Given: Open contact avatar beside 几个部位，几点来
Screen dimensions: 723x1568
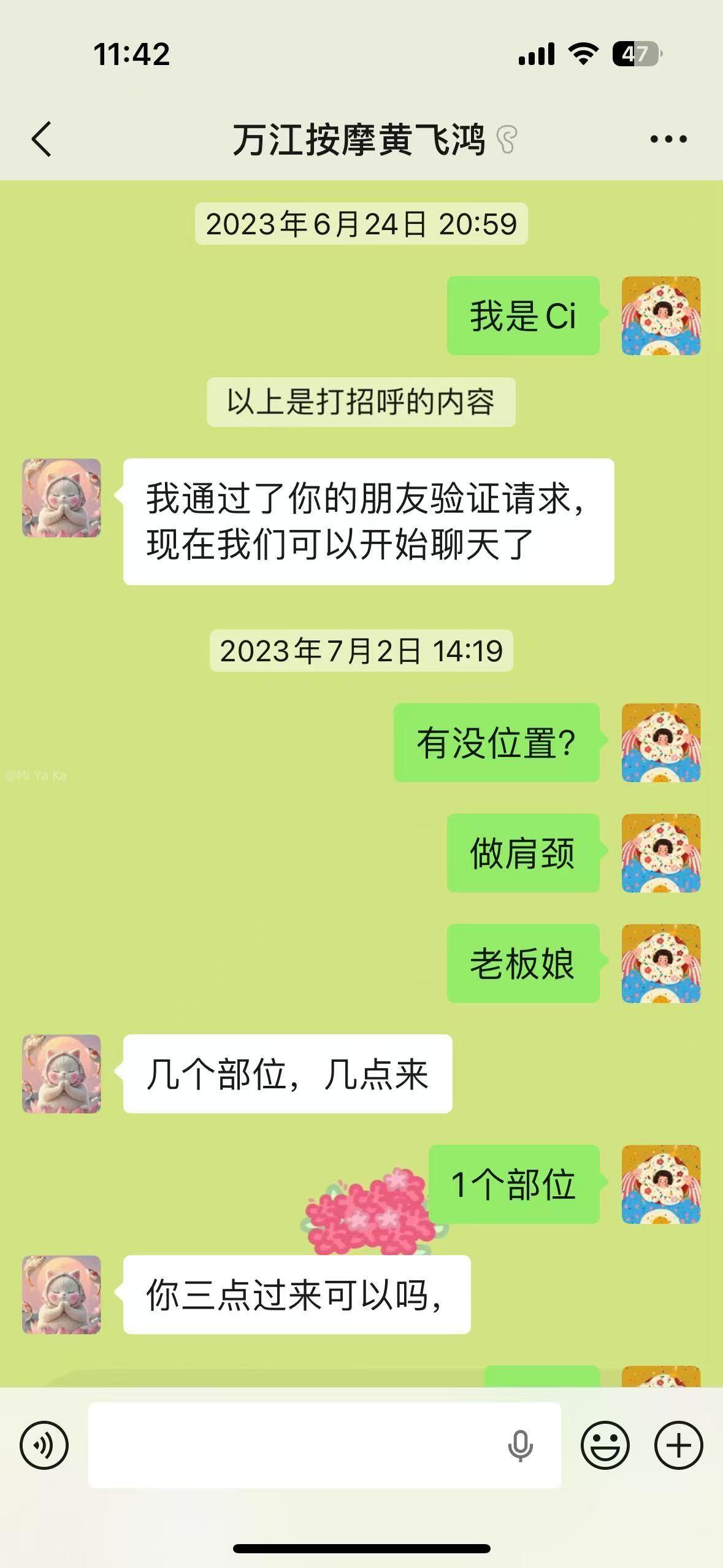Looking at the screenshot, I should [x=61, y=1074].
